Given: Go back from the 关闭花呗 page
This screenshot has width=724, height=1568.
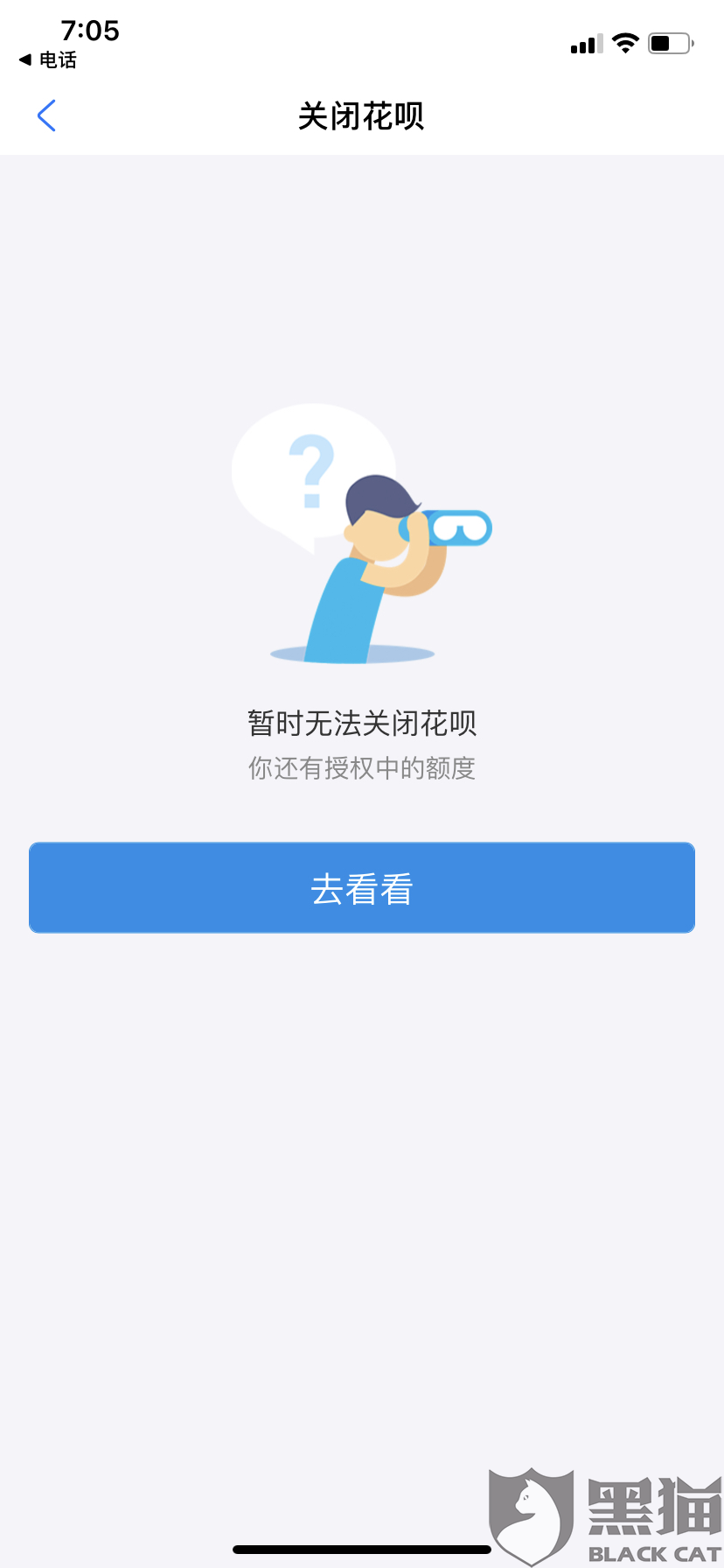Looking at the screenshot, I should (47, 115).
